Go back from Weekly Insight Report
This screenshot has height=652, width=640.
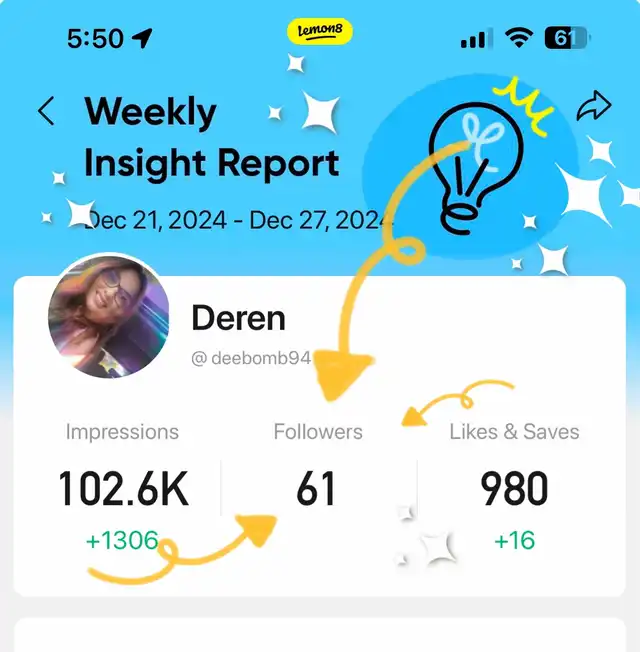(x=46, y=111)
